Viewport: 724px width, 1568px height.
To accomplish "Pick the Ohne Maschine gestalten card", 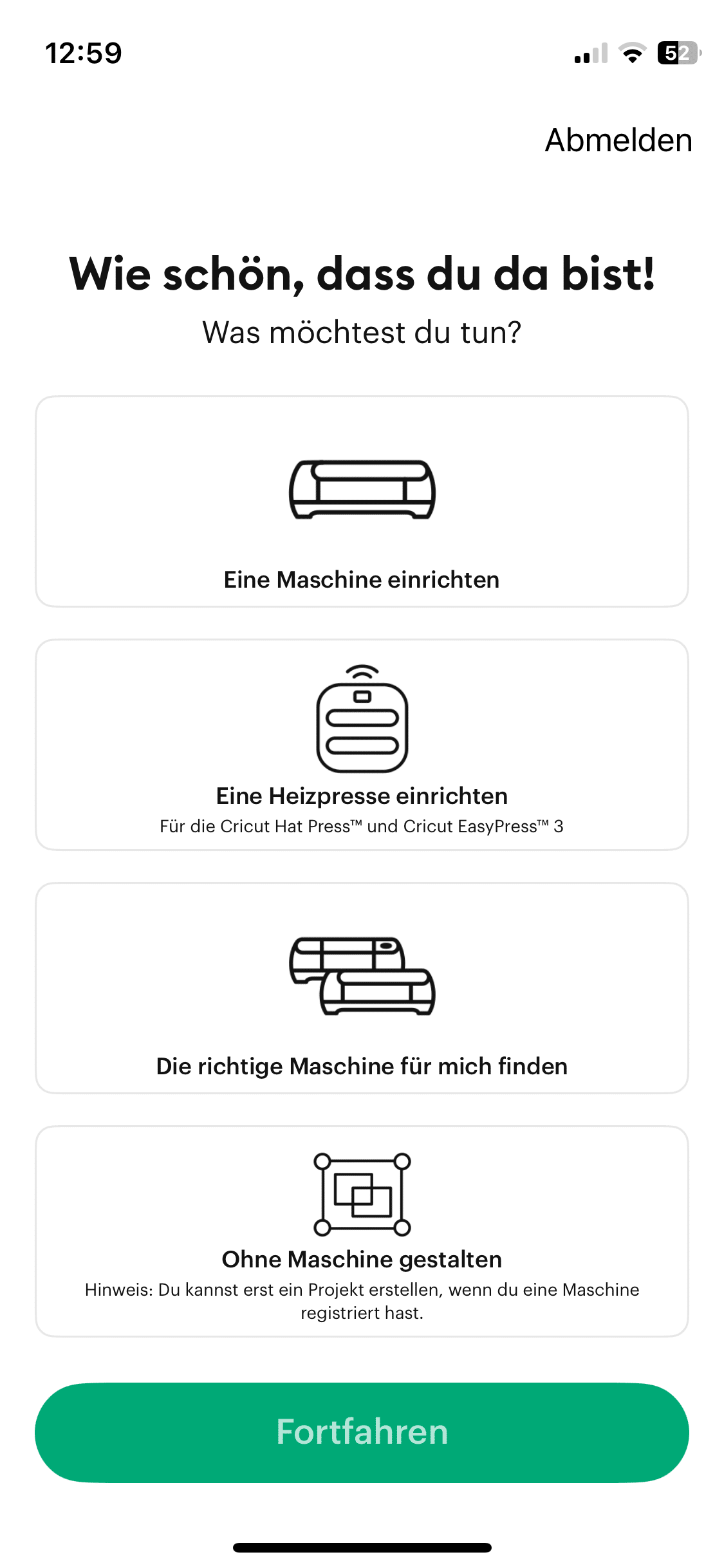I will pos(362,1231).
